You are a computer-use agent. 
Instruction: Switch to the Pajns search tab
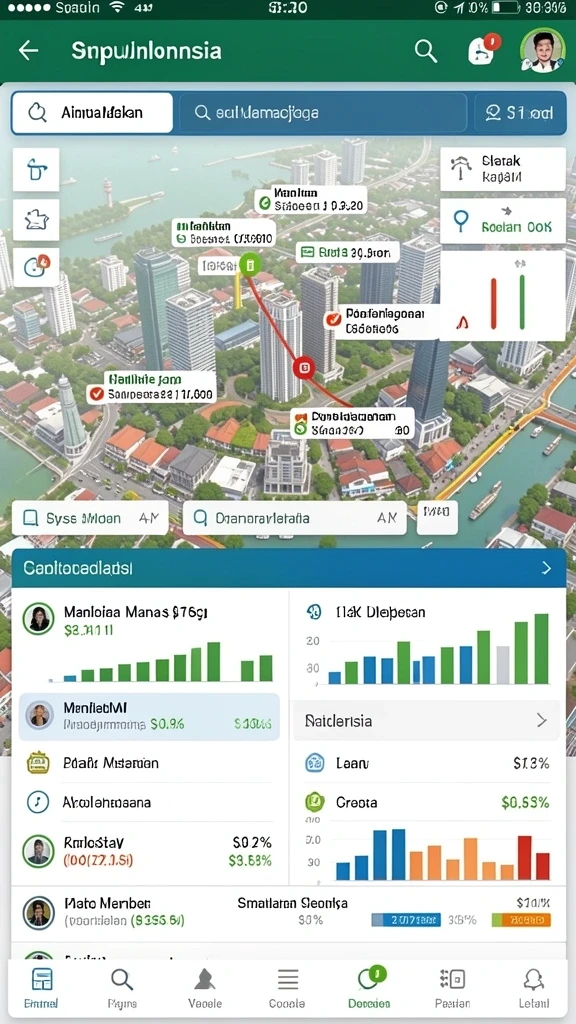click(x=122, y=988)
